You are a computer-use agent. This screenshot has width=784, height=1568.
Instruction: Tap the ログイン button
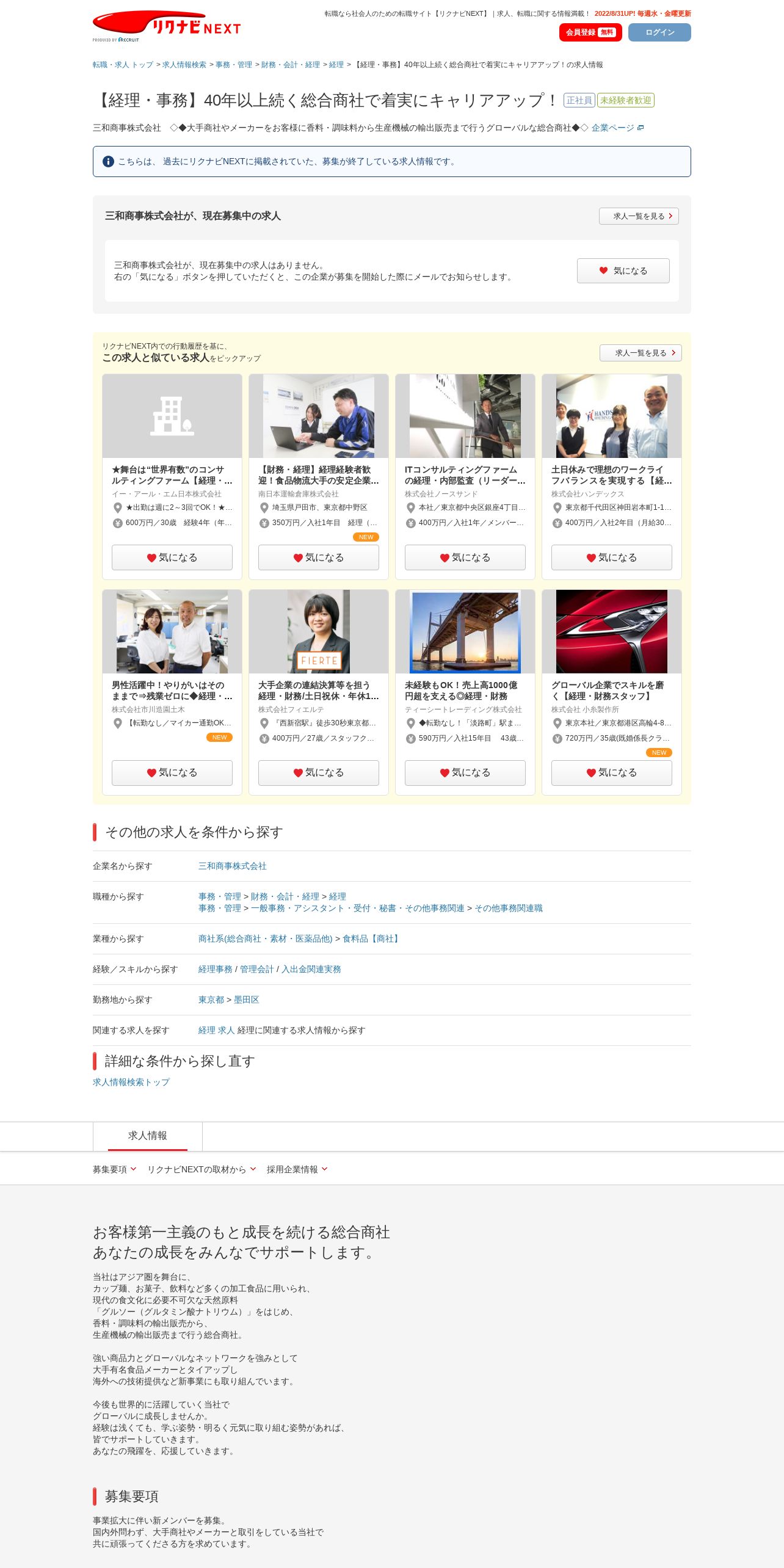(659, 32)
